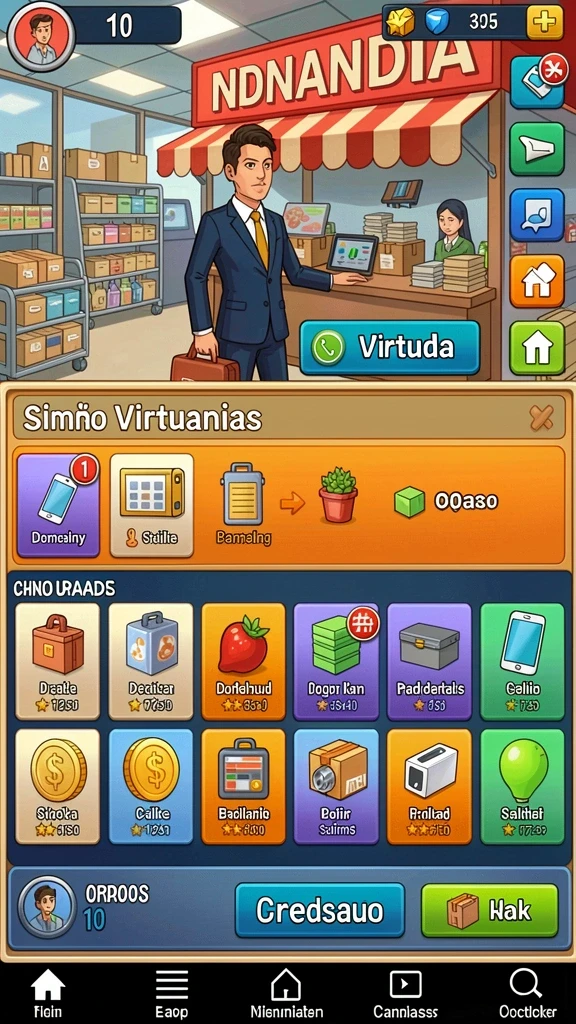
Task: Tap the green Hak button
Action: click(490, 910)
